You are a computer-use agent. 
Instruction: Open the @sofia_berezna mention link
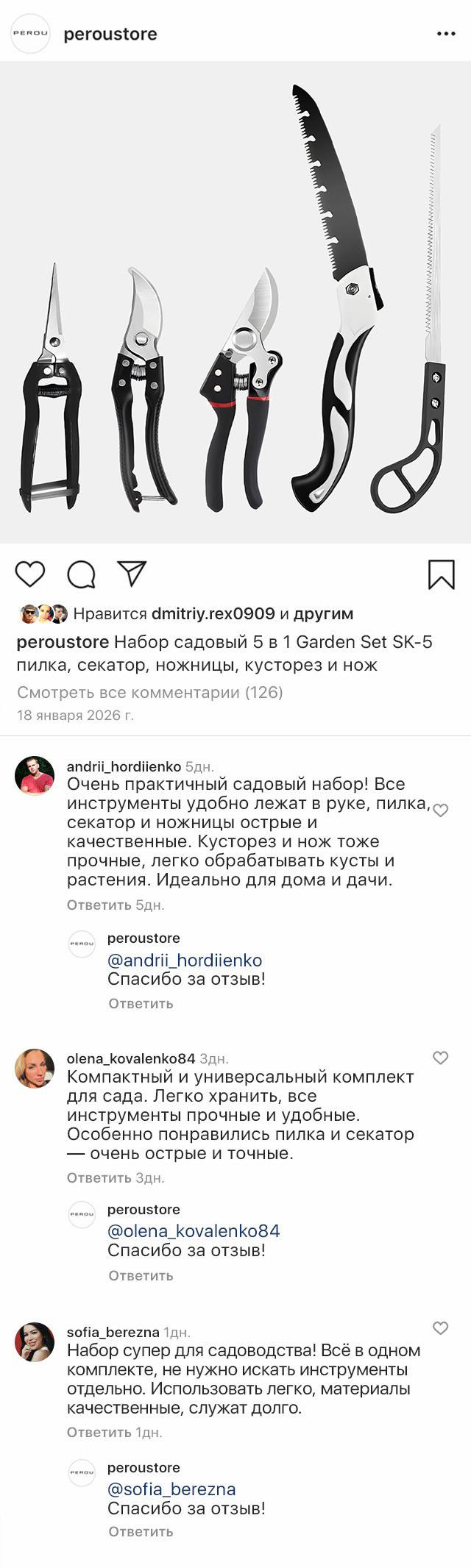(171, 1489)
